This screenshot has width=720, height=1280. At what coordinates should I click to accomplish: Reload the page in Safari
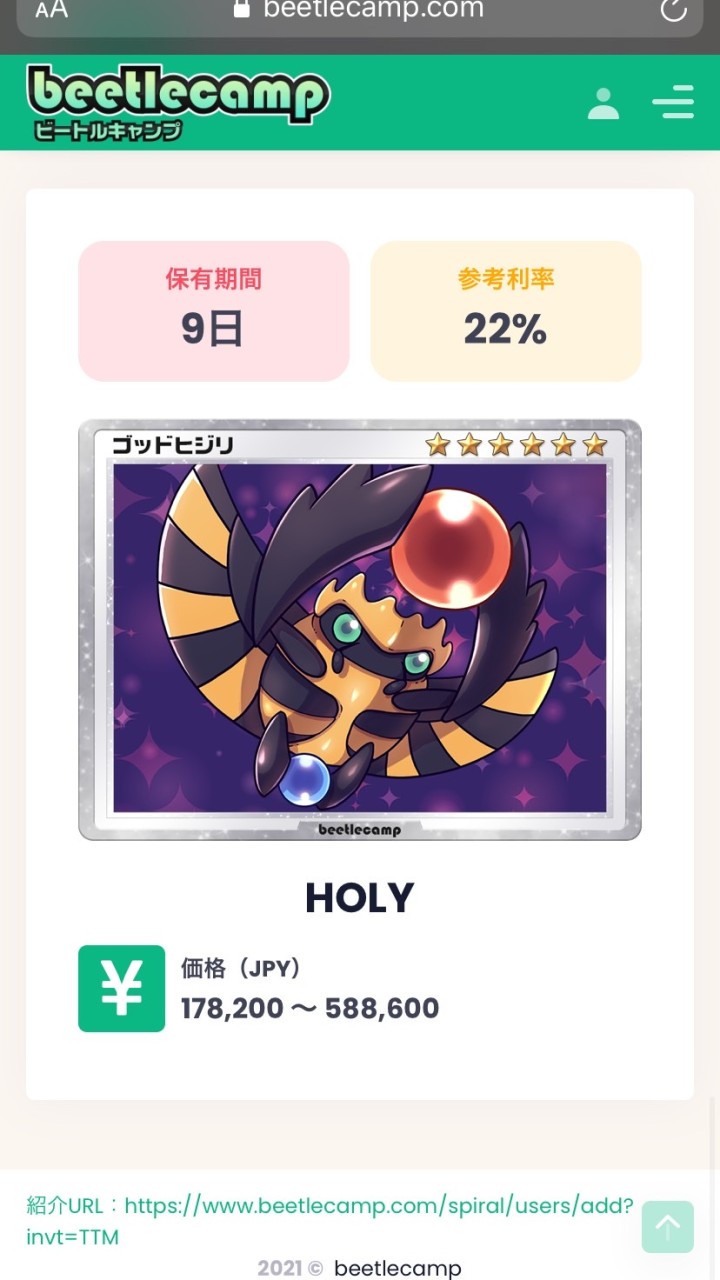pyautogui.click(x=674, y=10)
